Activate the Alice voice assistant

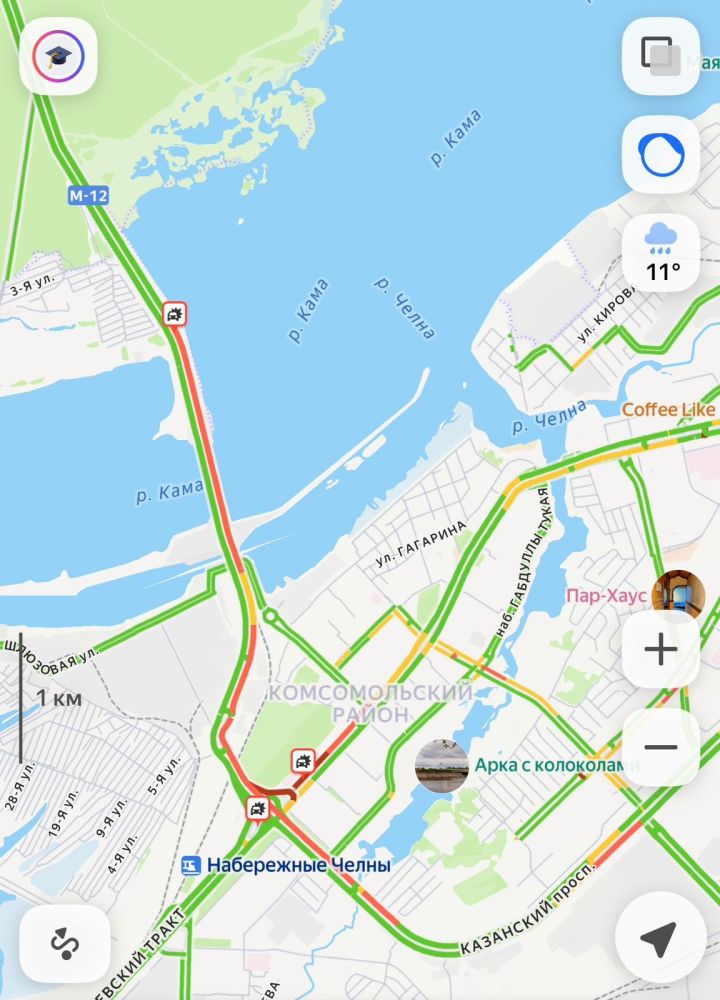coord(660,154)
